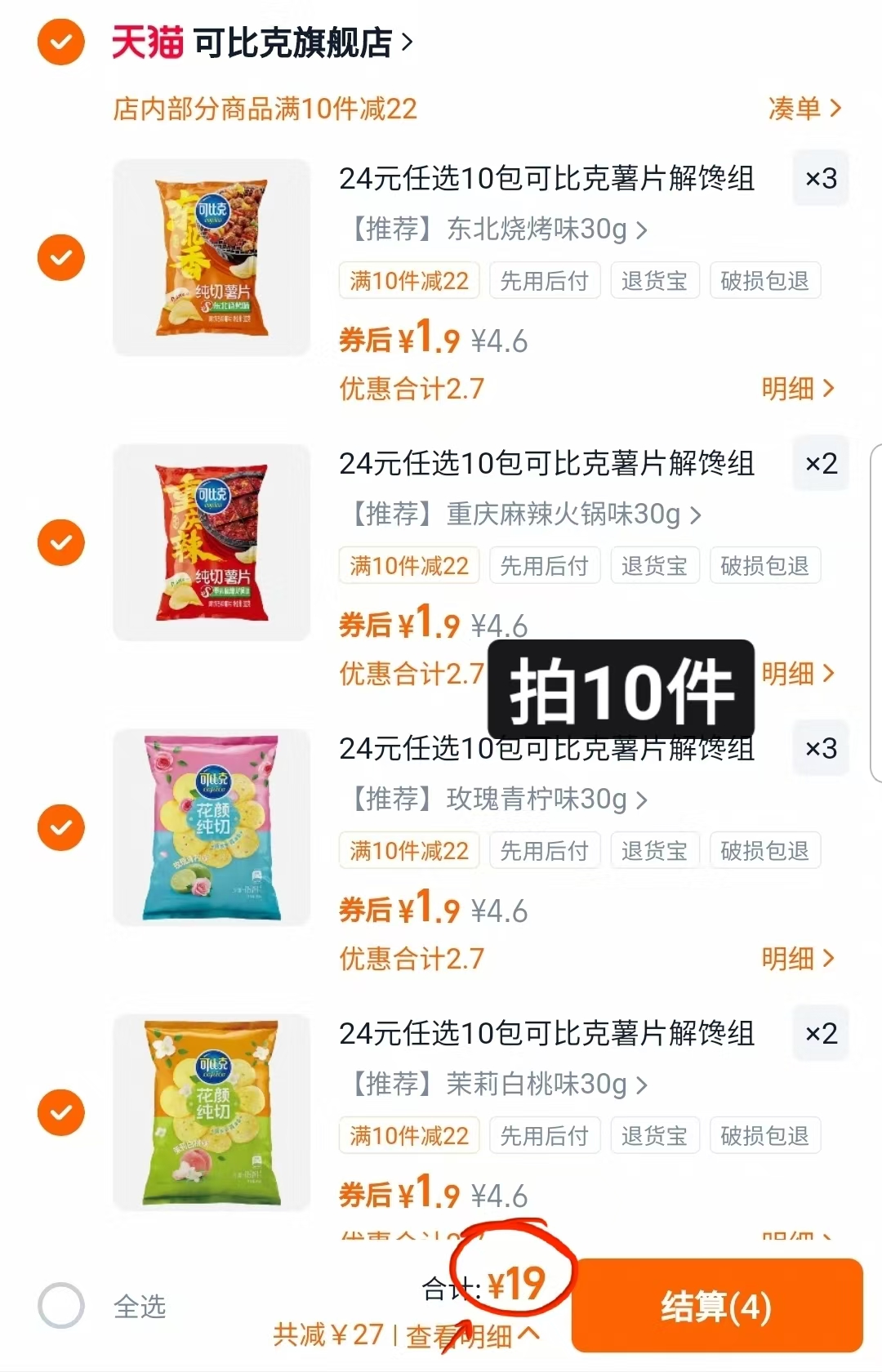Click the ×3 quantity badge on 东北烧烤味 item
This screenshot has width=882, height=1372.
pyautogui.click(x=820, y=178)
